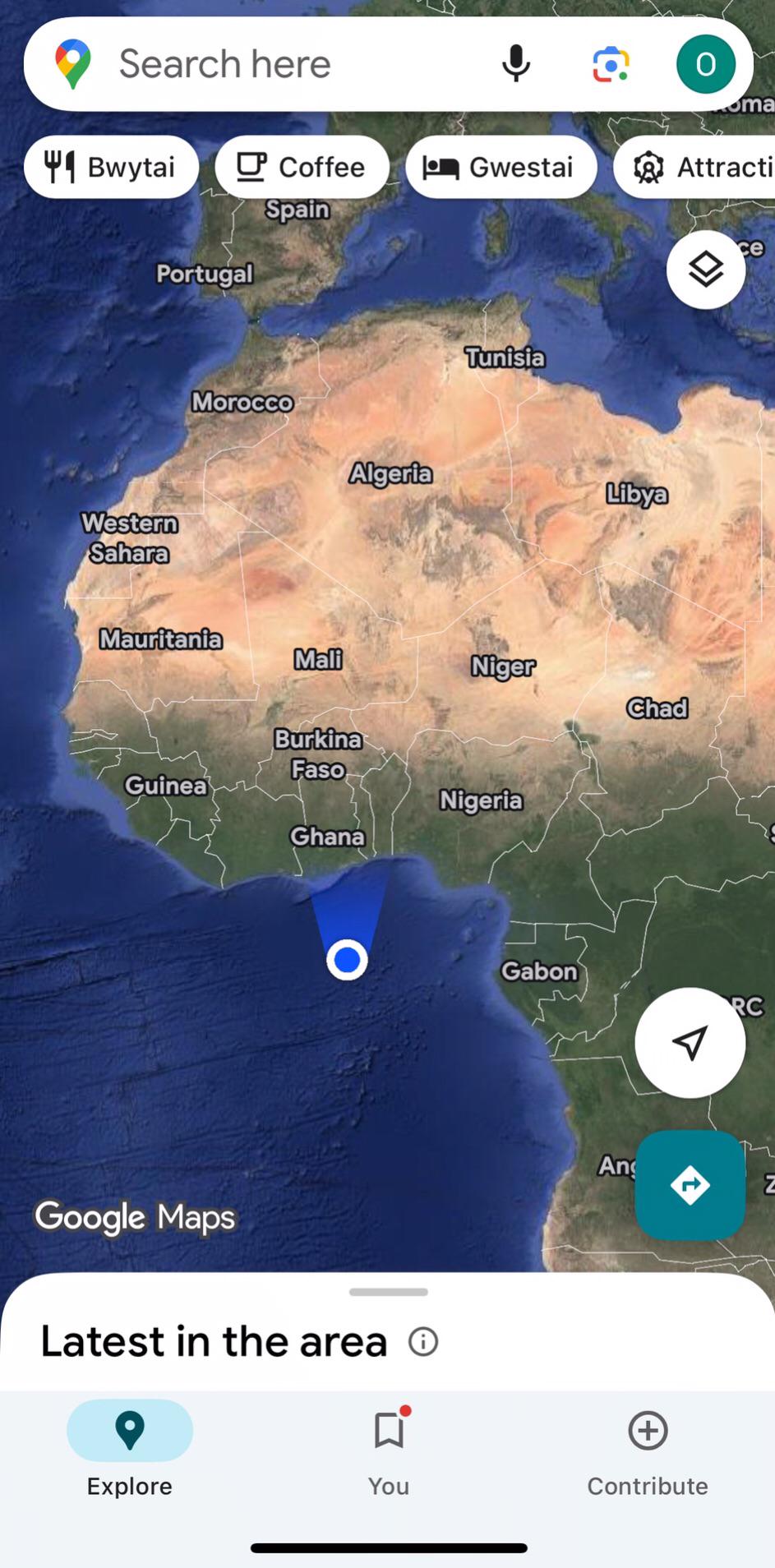Show Attractions on the map
The width and height of the screenshot is (775, 1568).
point(699,168)
